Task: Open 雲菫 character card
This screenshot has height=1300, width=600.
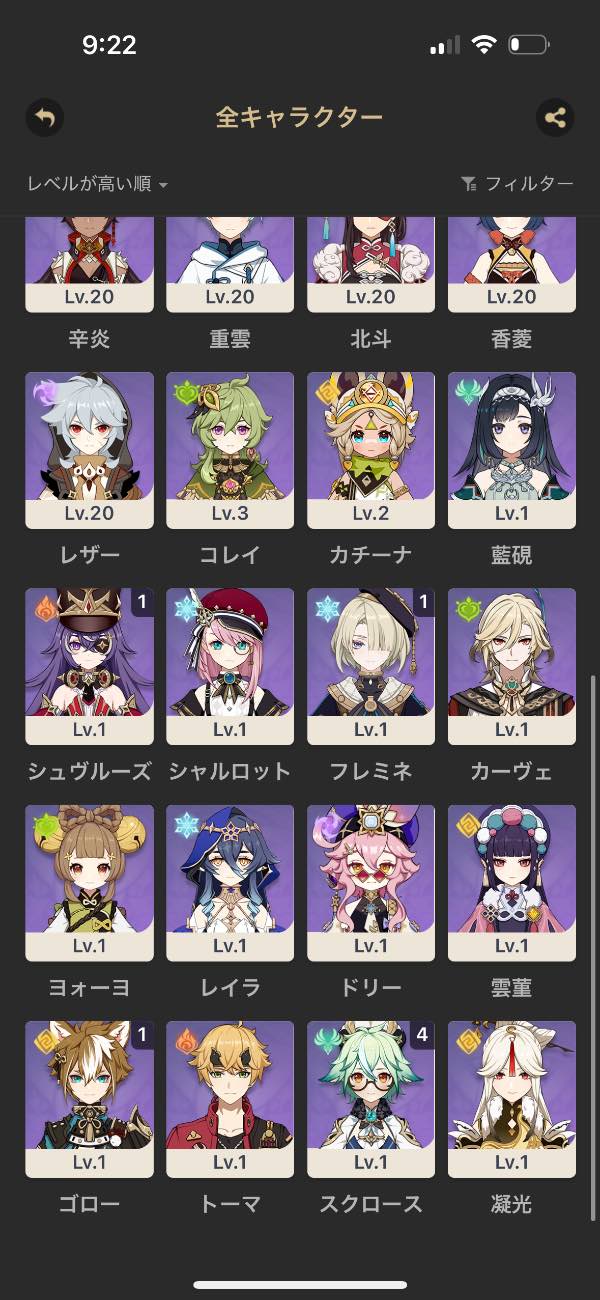Action: coord(512,882)
